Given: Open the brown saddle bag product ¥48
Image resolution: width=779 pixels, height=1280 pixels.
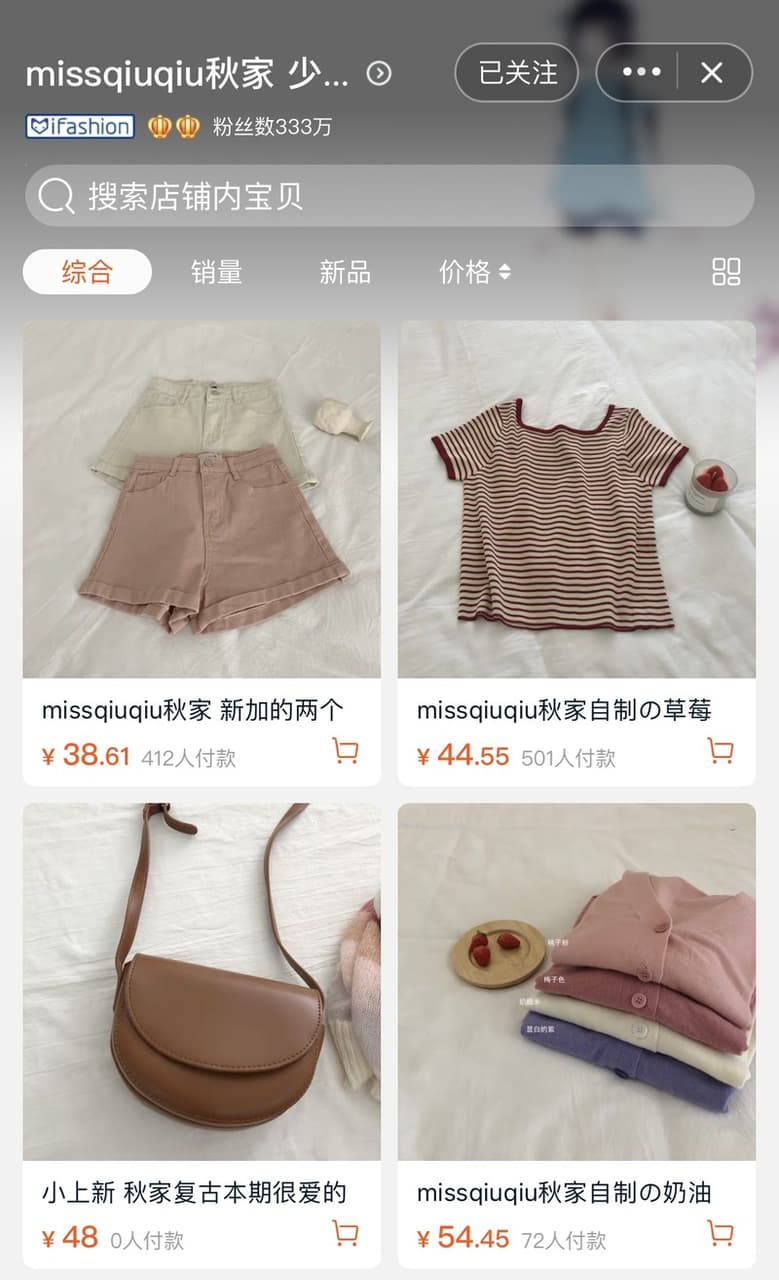Looking at the screenshot, I should 202,1036.
